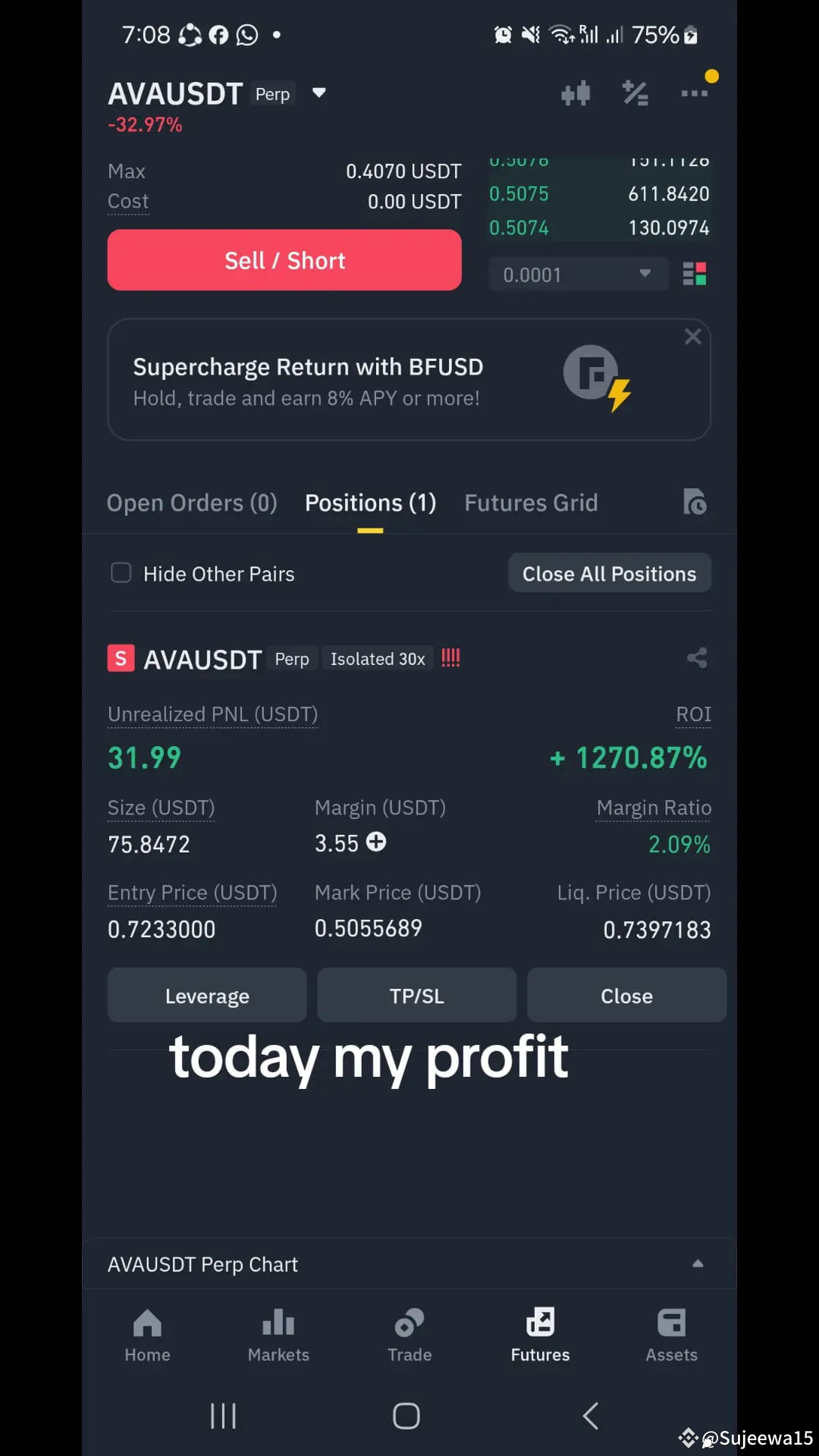This screenshot has width=819, height=1456.
Task: Open the 0.0001 price precision dropdown
Action: click(579, 274)
